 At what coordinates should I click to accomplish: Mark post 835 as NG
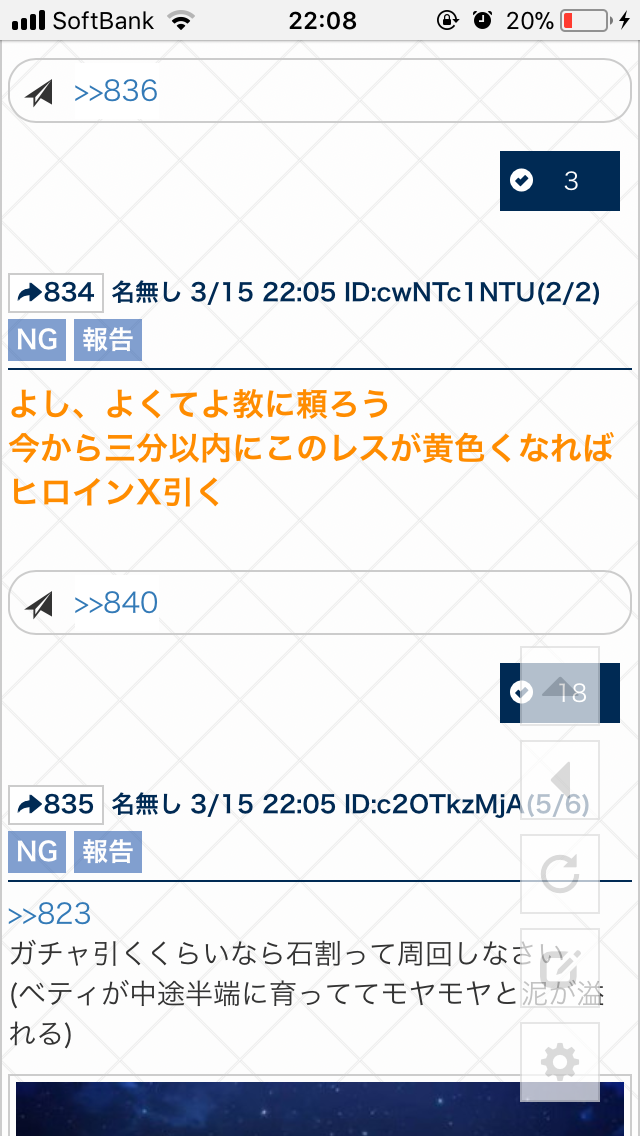37,852
